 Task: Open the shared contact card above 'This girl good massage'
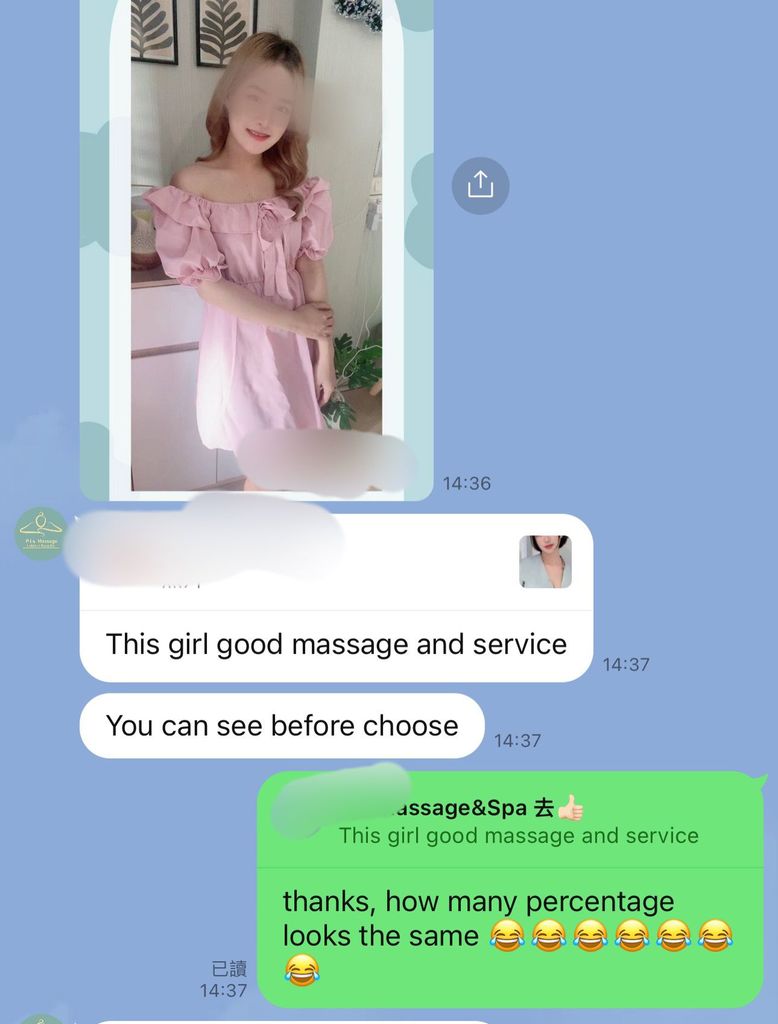coord(335,562)
